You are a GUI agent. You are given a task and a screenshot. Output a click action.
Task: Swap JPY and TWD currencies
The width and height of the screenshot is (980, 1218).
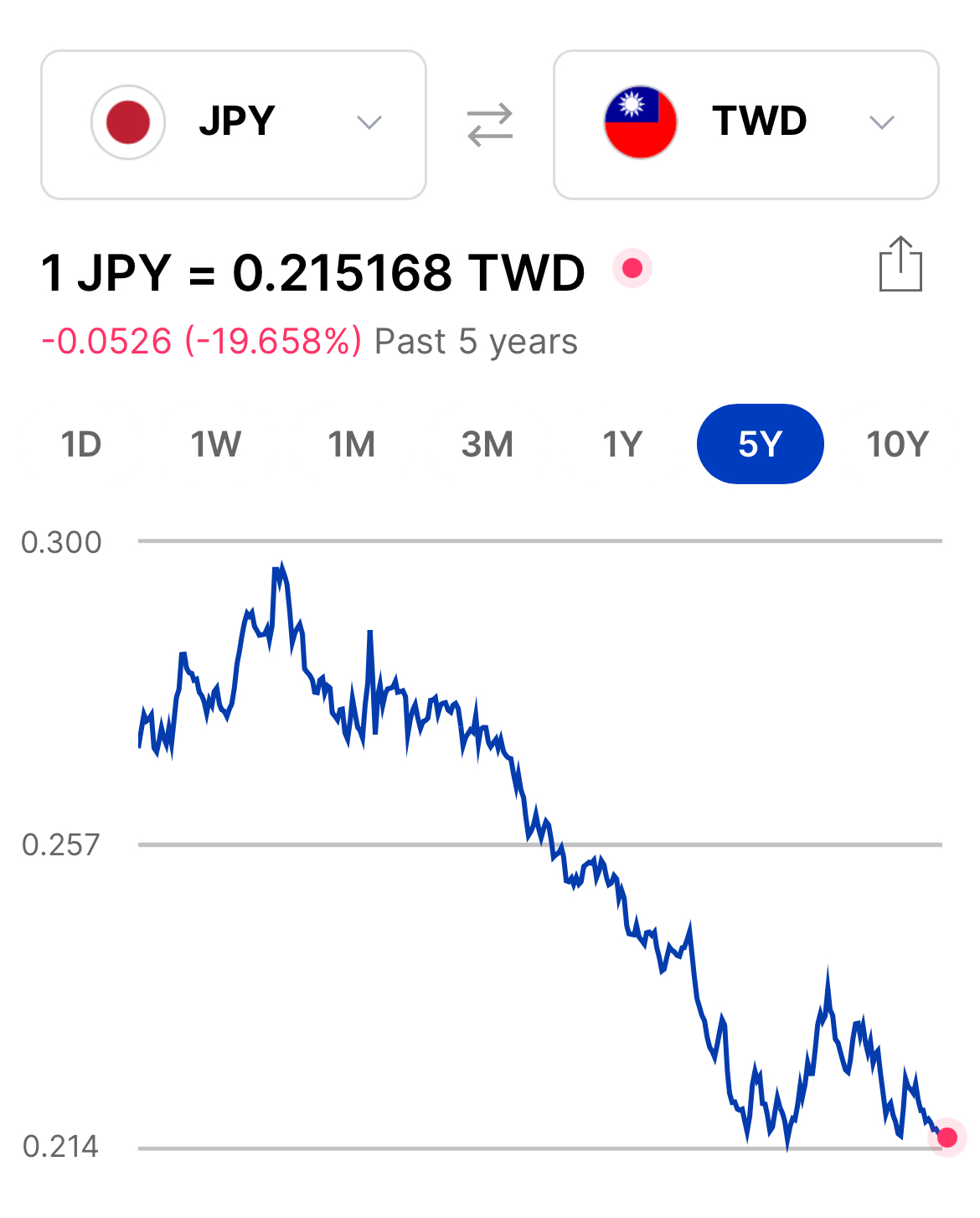[x=490, y=124]
